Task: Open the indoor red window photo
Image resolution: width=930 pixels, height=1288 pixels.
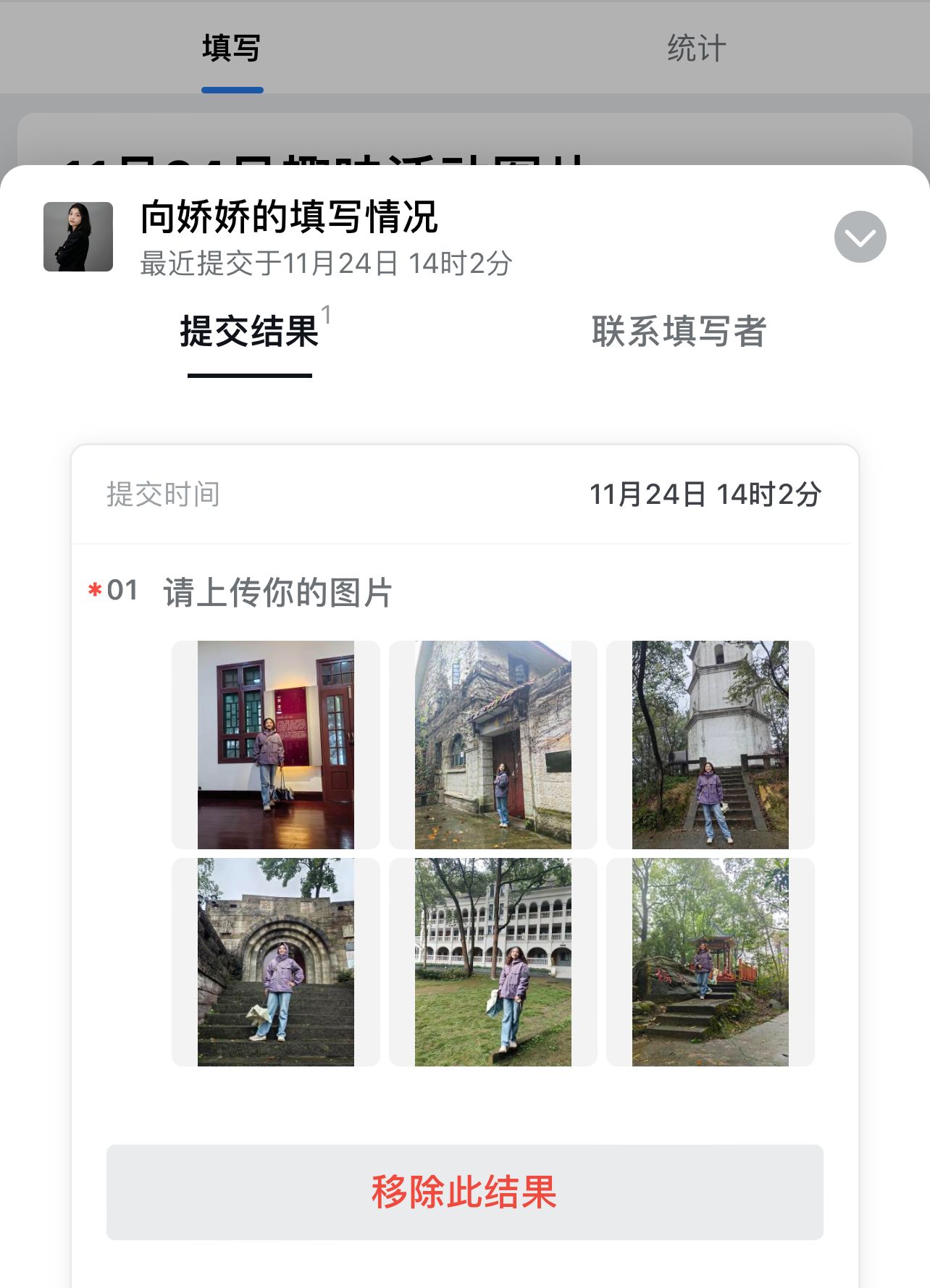Action: (x=276, y=744)
